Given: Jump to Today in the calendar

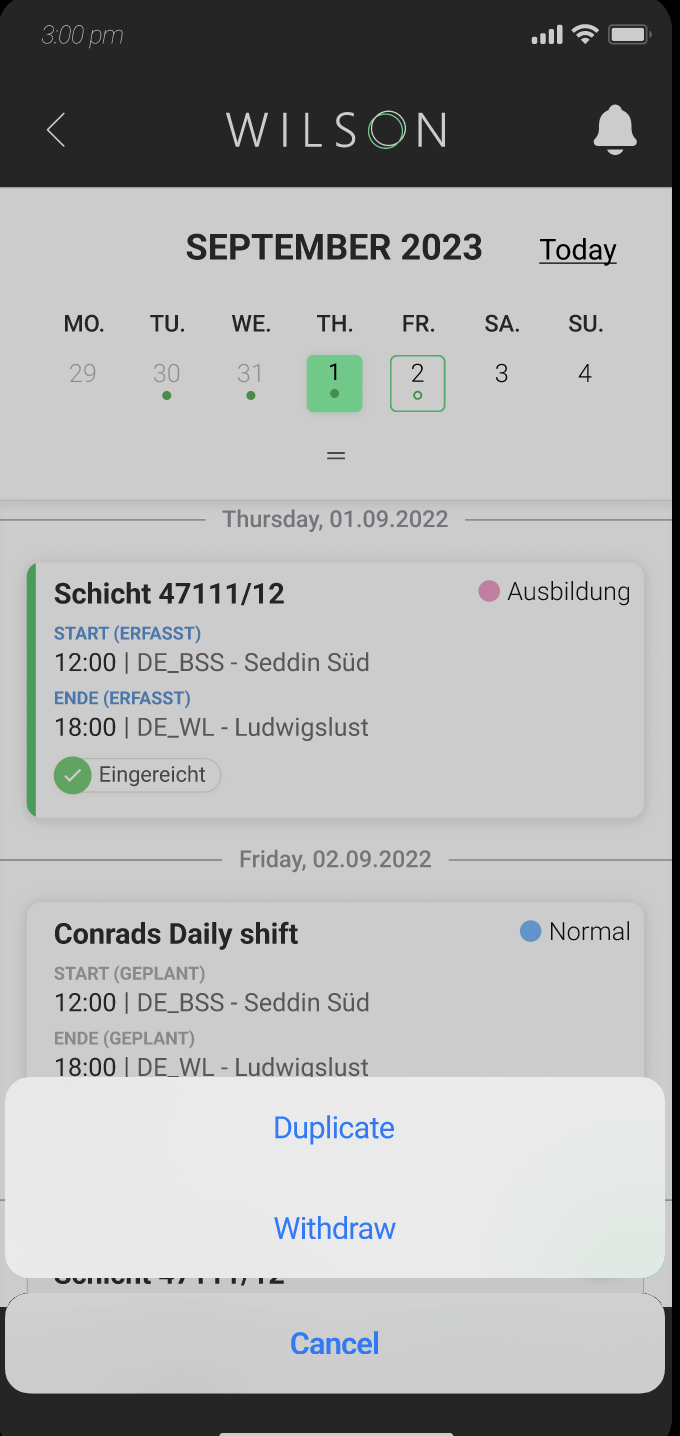Looking at the screenshot, I should click(578, 250).
